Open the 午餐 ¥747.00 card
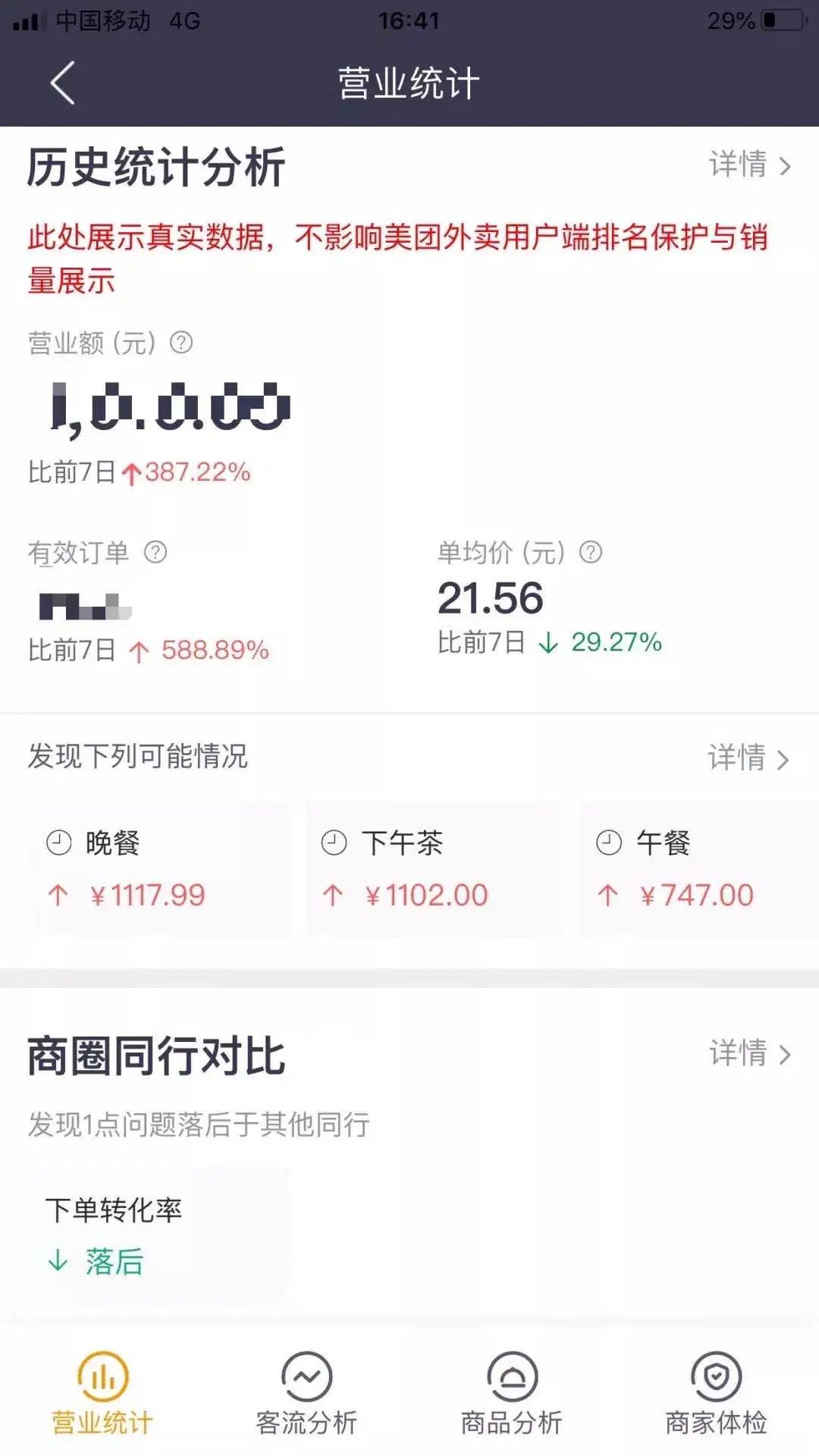 tap(698, 869)
